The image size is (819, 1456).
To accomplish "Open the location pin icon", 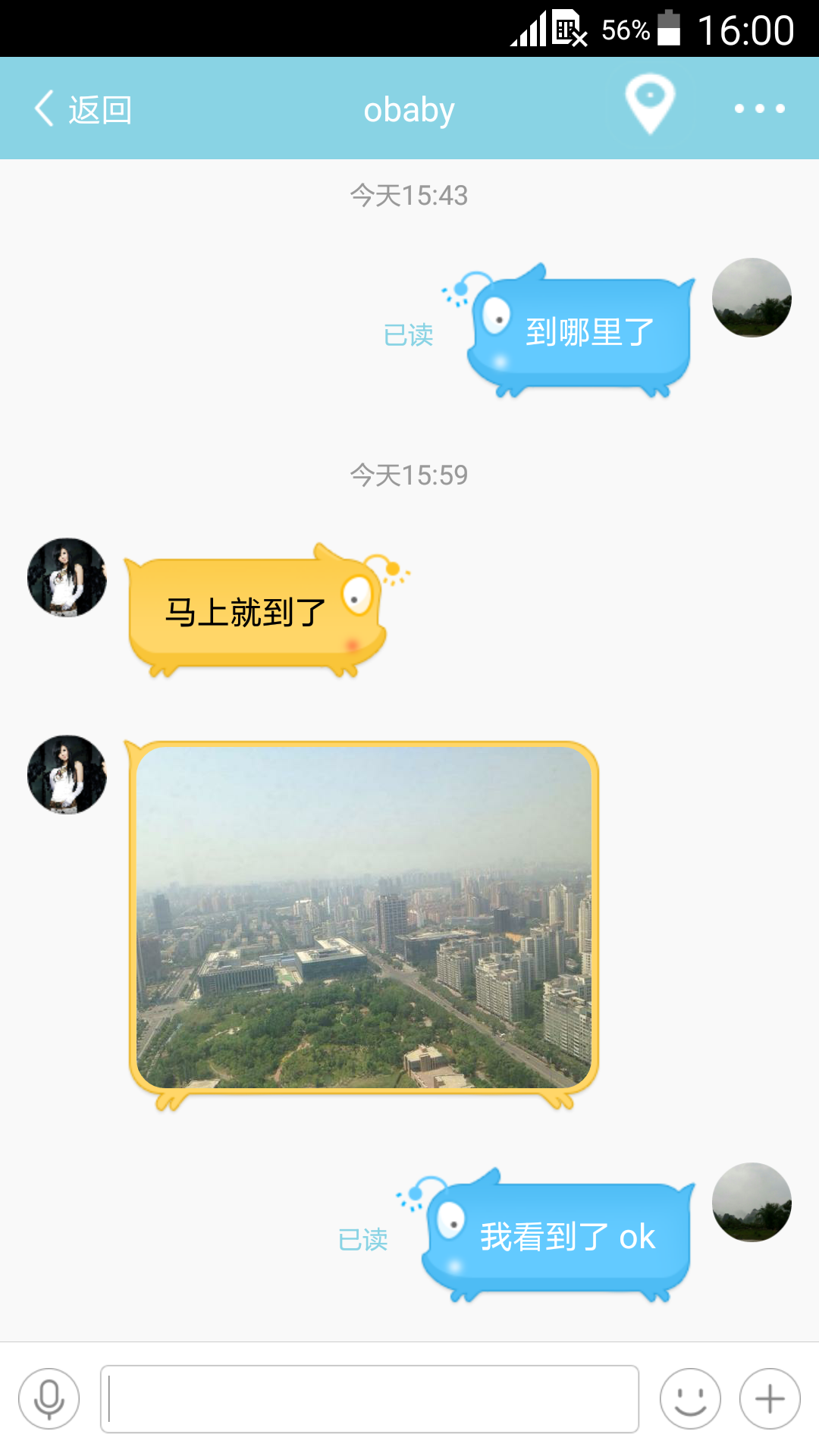I will pos(650,105).
